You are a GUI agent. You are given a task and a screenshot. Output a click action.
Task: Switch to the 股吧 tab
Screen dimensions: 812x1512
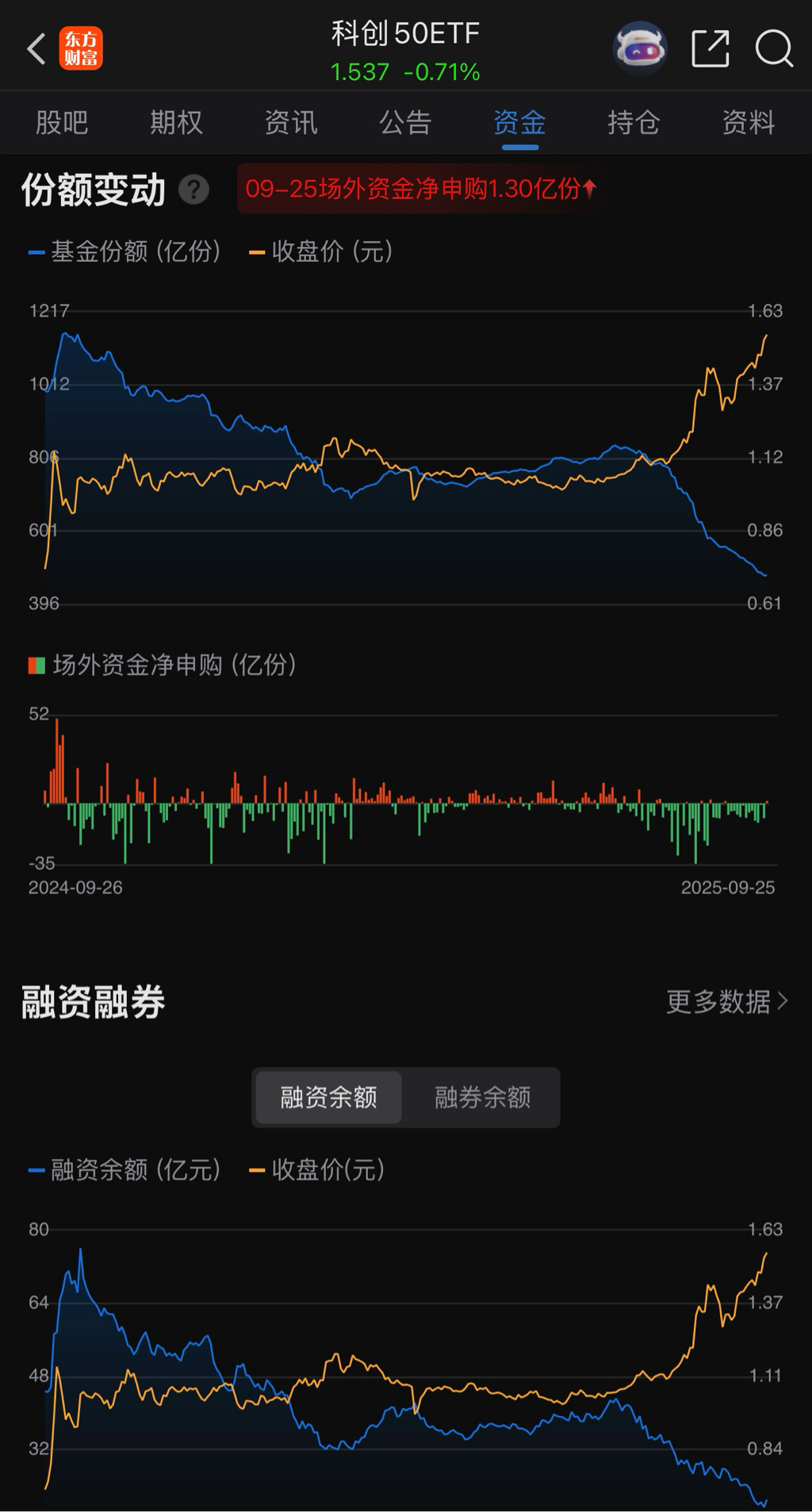coord(62,123)
